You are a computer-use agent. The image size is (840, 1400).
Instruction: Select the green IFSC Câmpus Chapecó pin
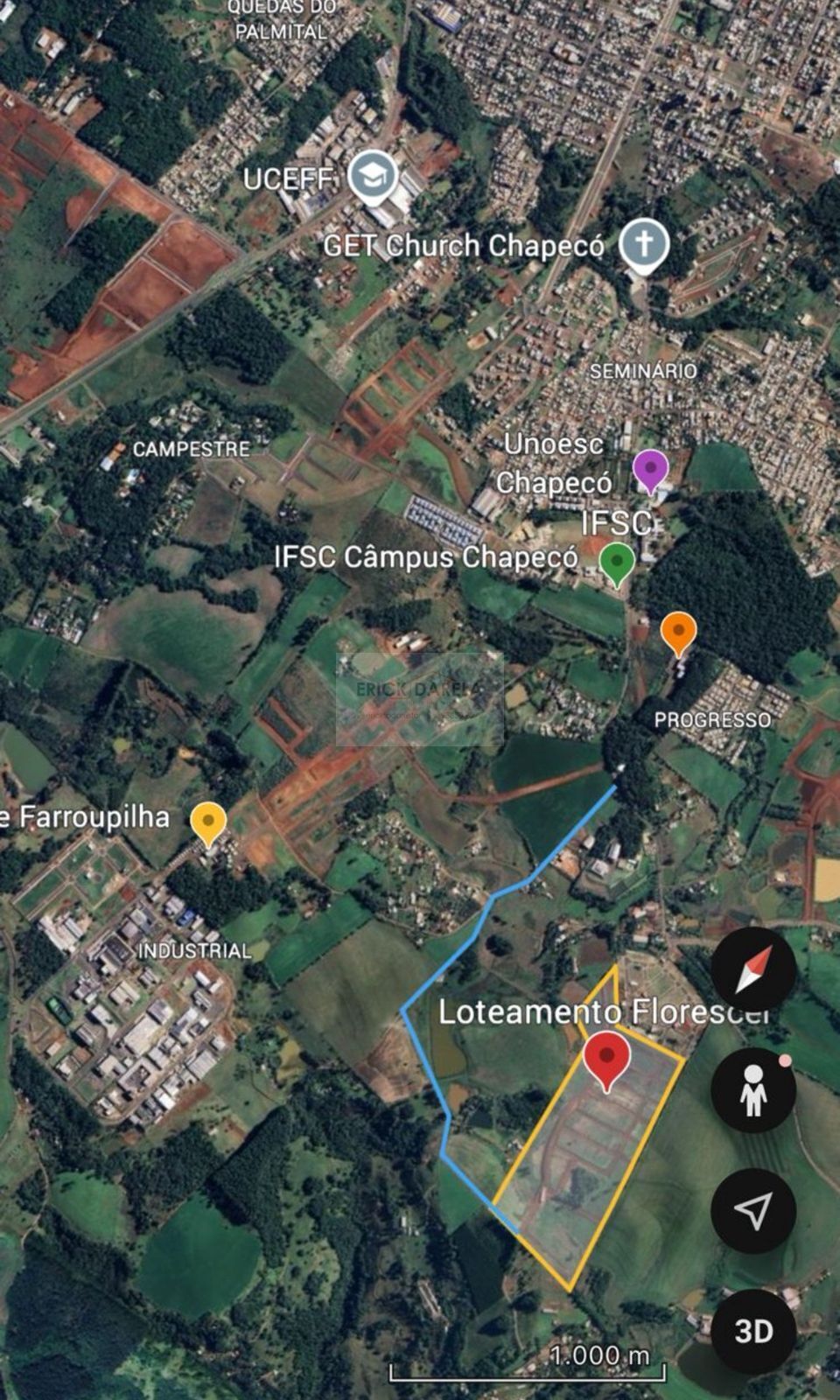(618, 560)
